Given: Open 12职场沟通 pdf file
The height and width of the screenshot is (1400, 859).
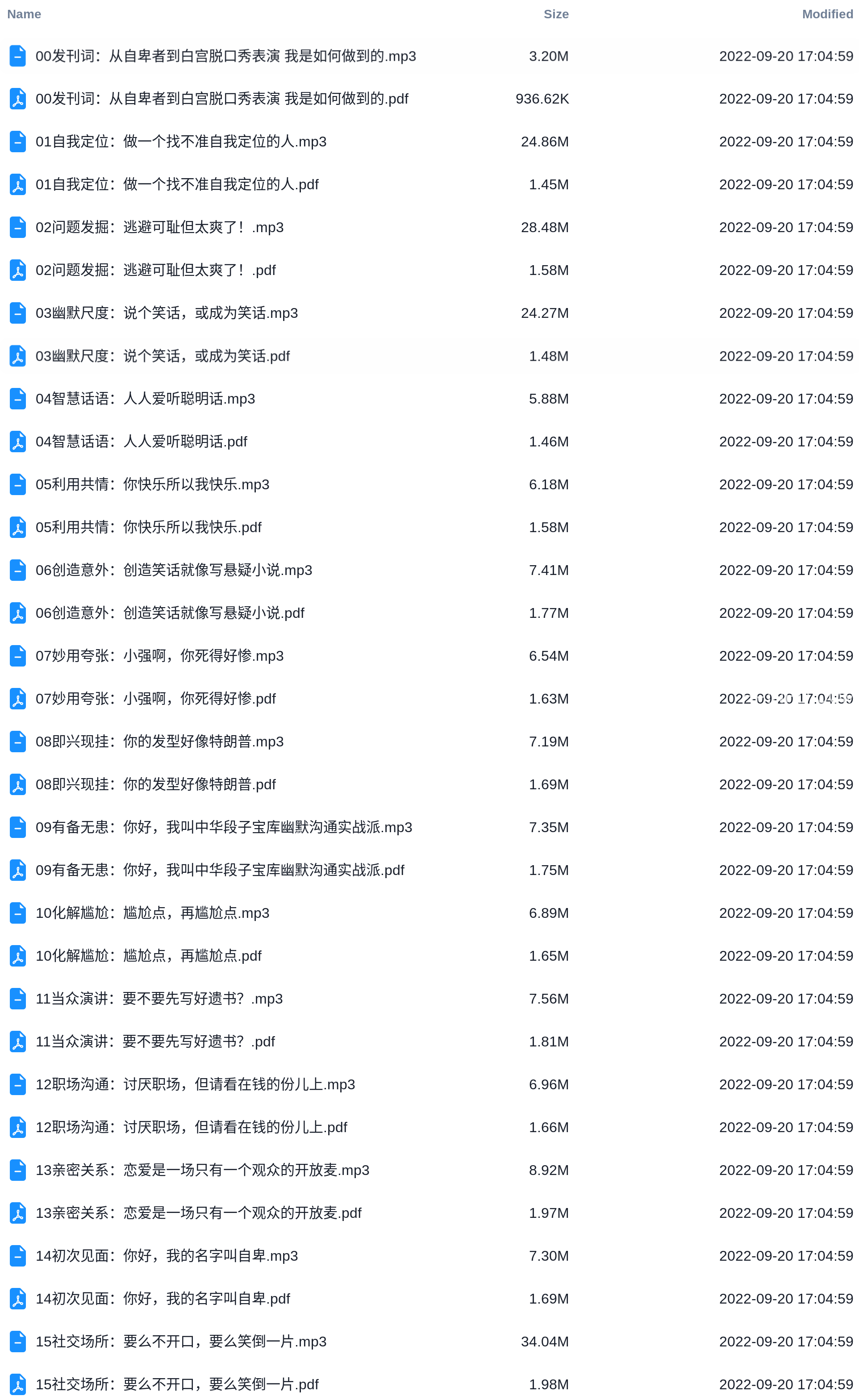Looking at the screenshot, I should point(192,1127).
